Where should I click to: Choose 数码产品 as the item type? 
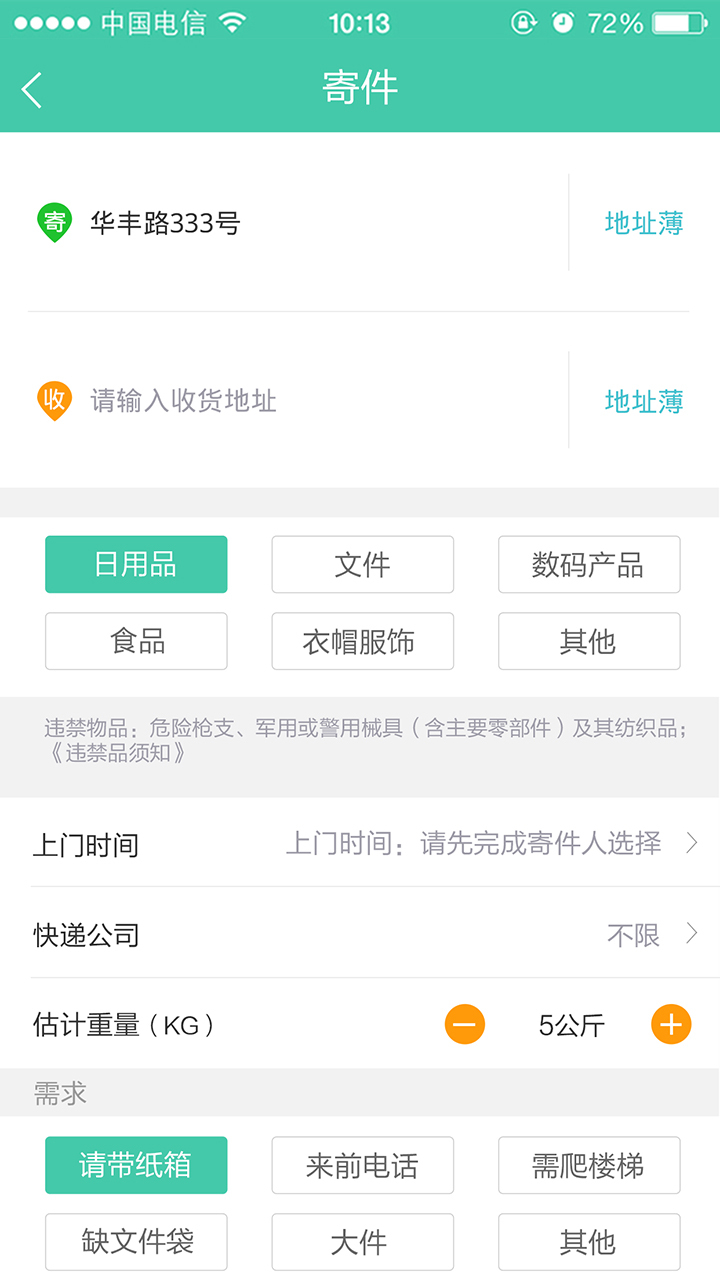pyautogui.click(x=588, y=565)
